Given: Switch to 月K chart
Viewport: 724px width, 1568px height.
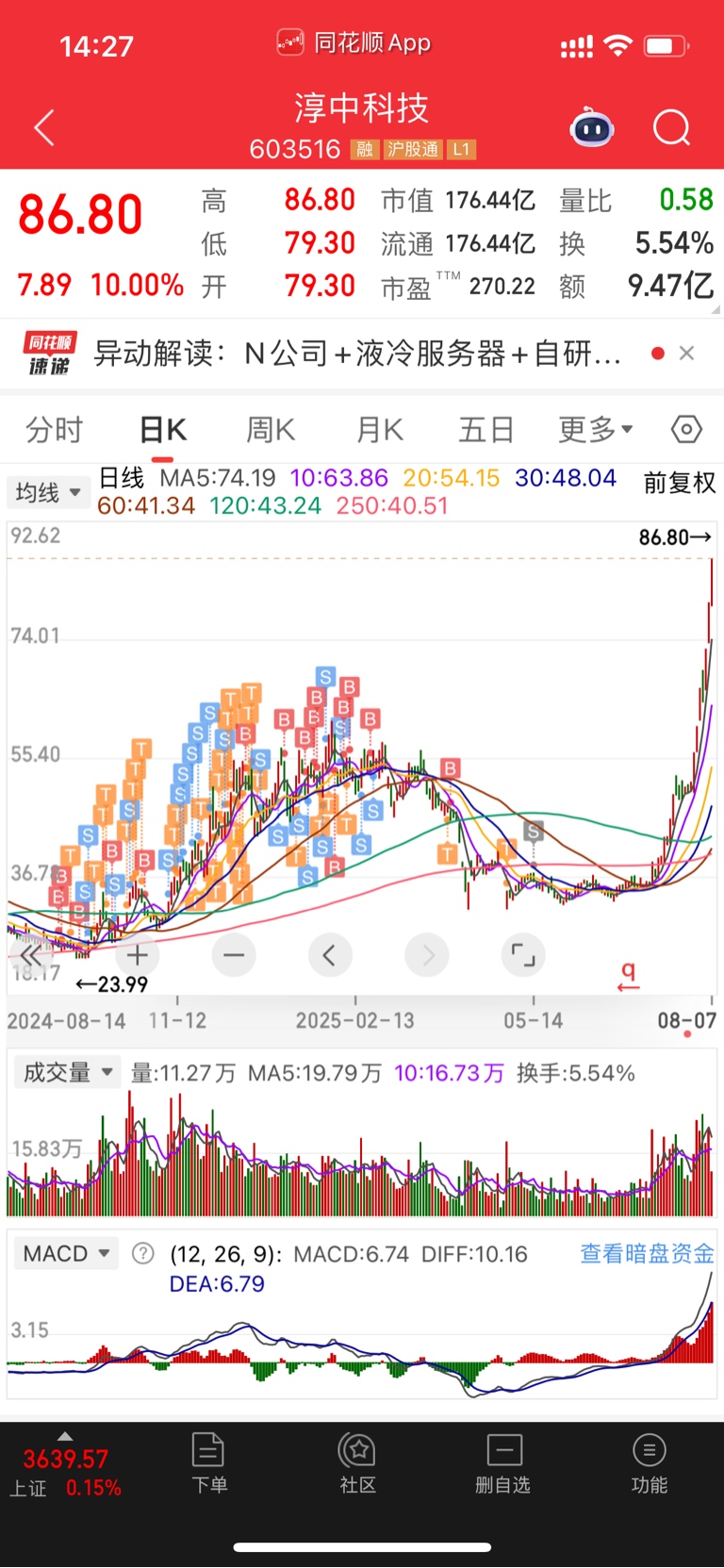Looking at the screenshot, I should coord(380,430).
